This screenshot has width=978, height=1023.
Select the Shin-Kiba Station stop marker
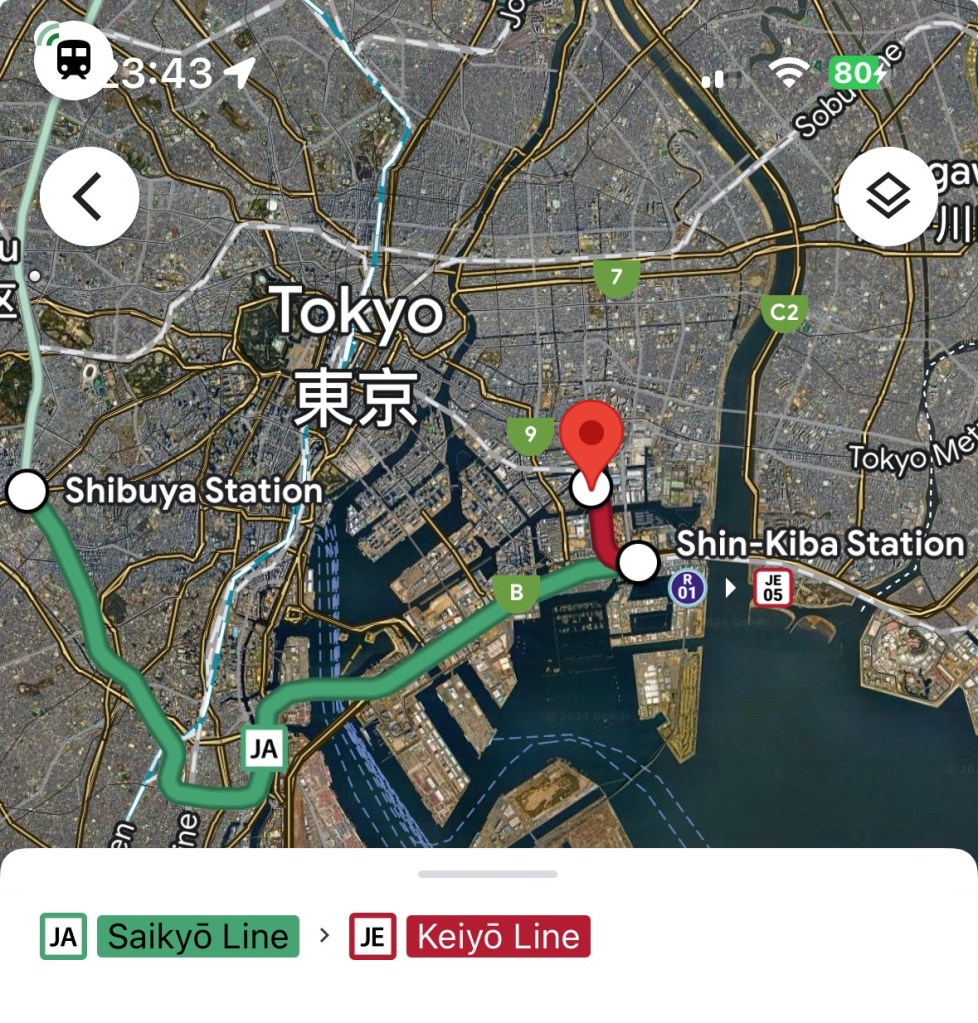[637, 562]
